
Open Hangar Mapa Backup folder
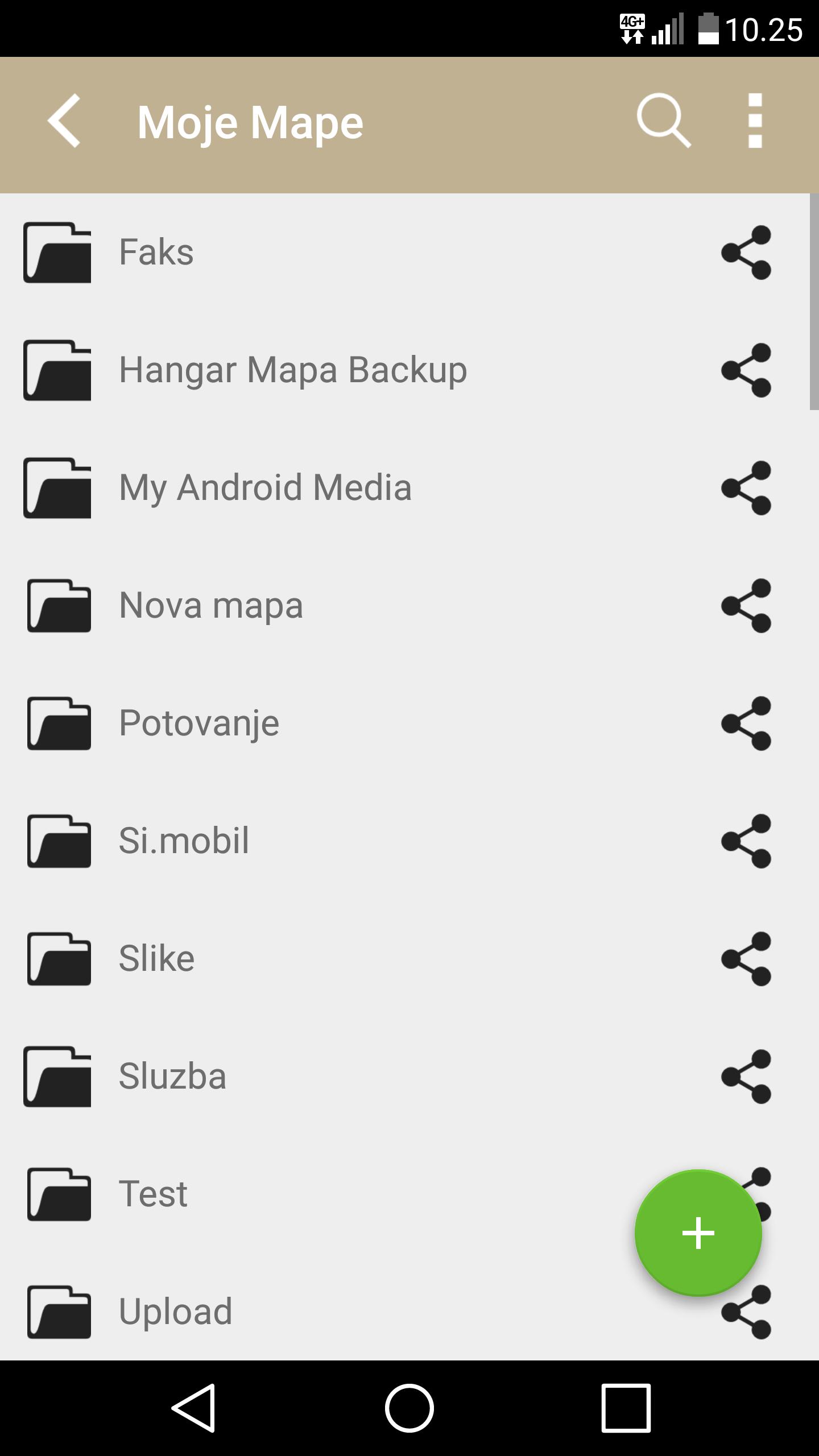(x=292, y=370)
